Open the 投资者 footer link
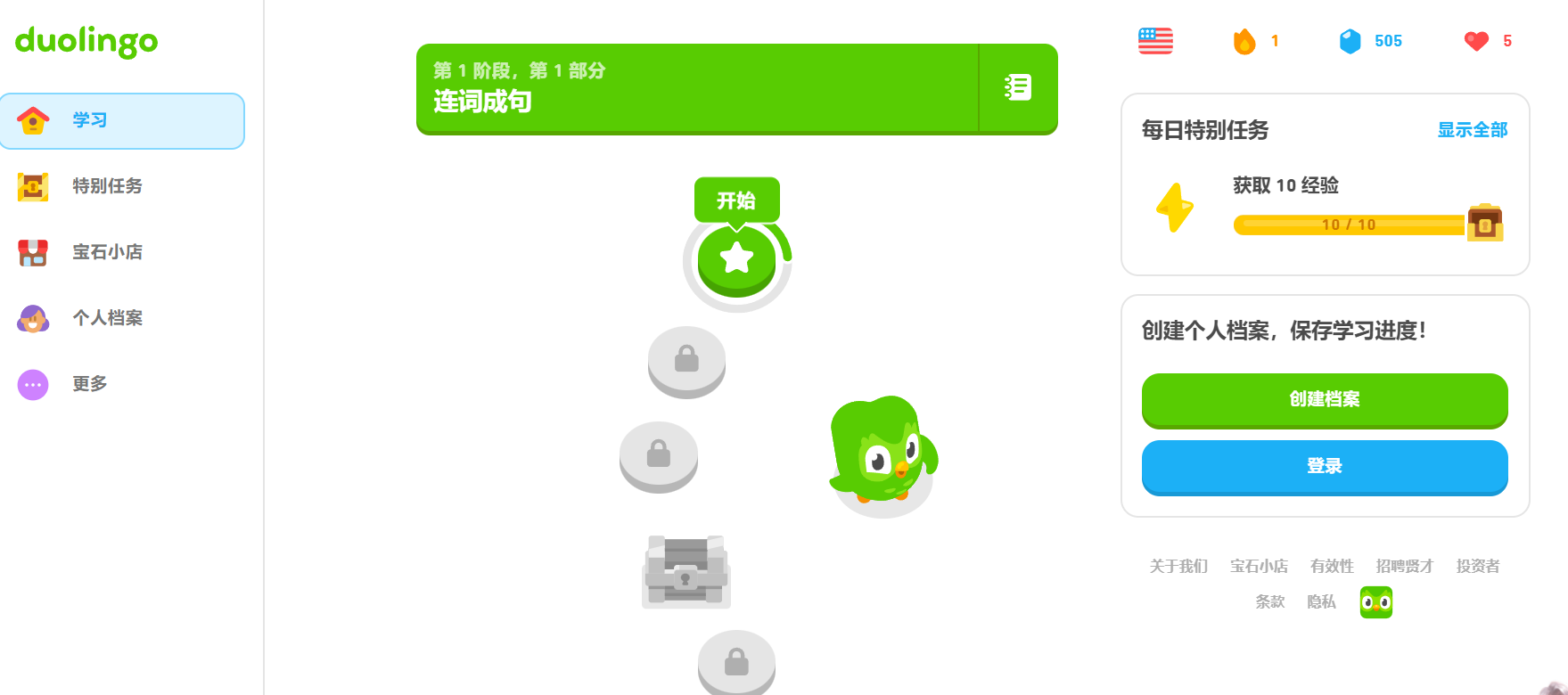The height and width of the screenshot is (695, 1568). [1478, 566]
